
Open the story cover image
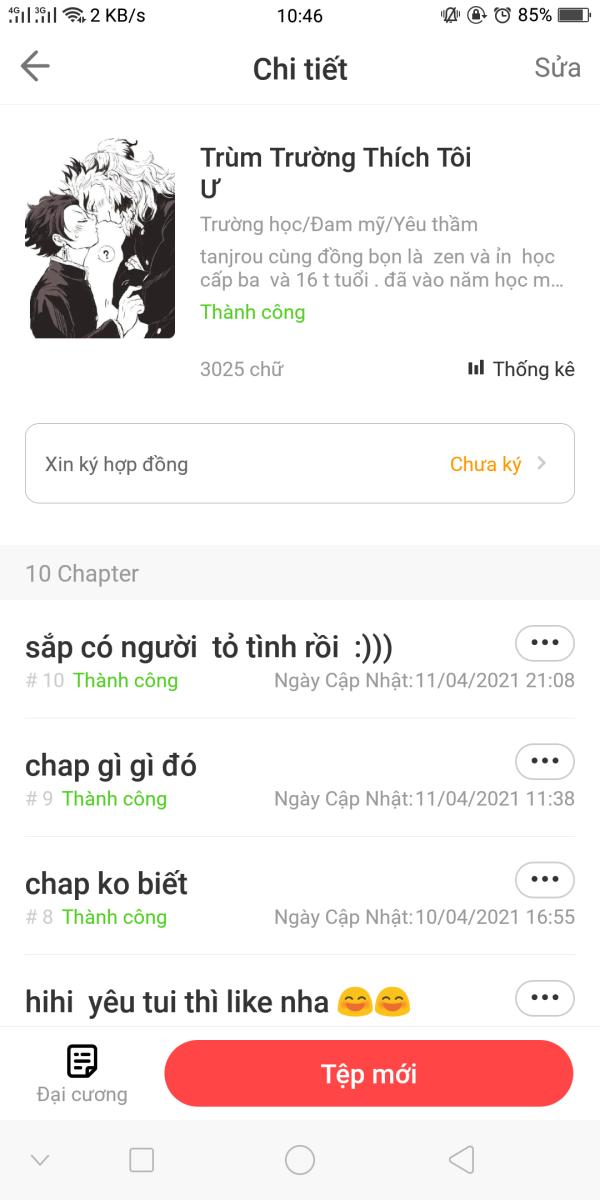[100, 238]
